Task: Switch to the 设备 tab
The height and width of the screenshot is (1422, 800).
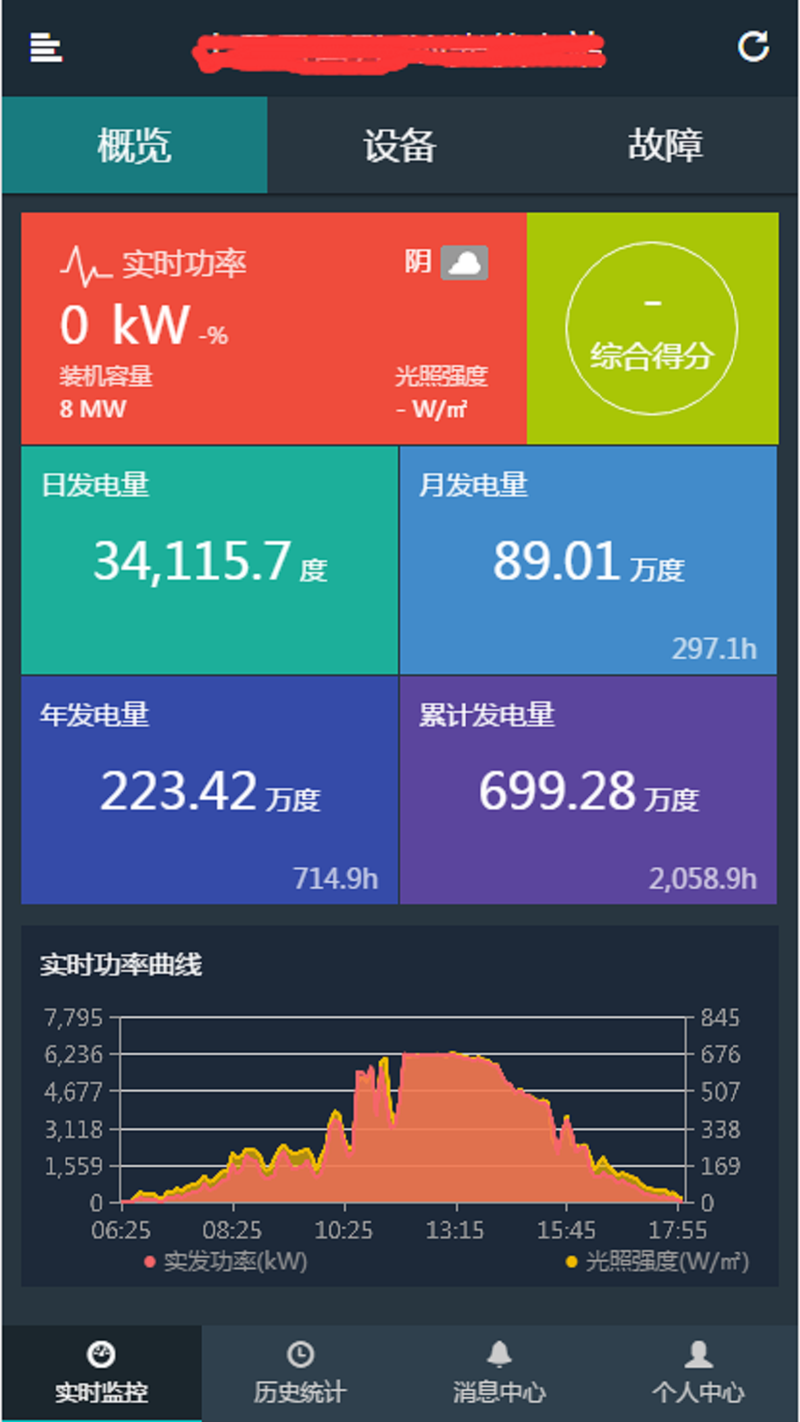Action: point(400,145)
